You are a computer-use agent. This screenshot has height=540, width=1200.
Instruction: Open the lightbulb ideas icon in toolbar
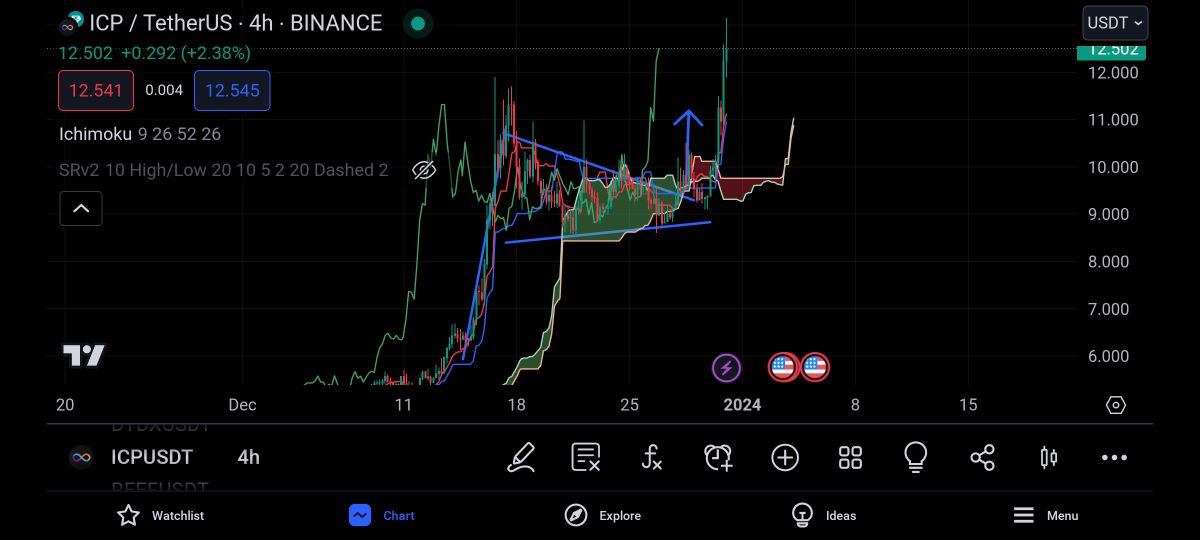point(915,458)
